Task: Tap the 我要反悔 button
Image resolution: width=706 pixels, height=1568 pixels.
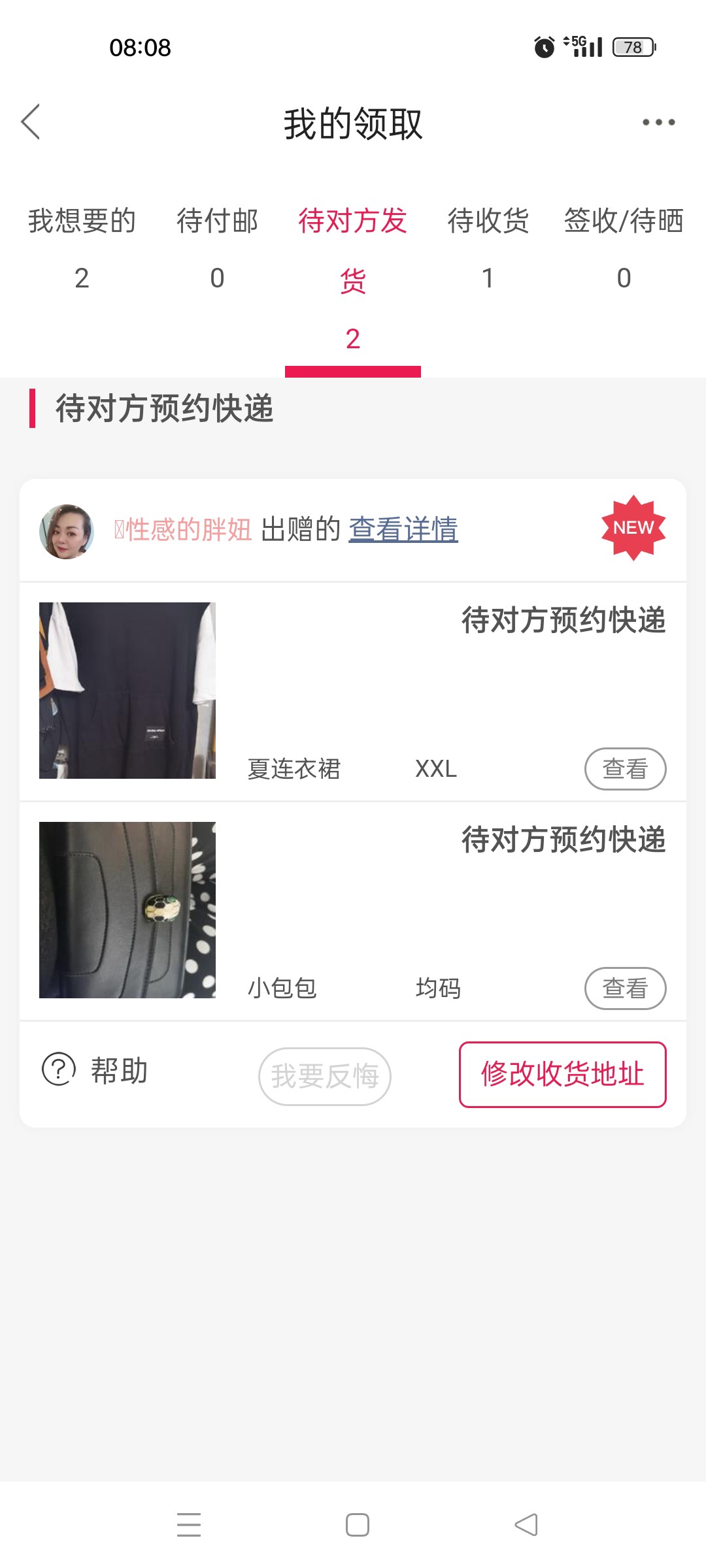Action: pyautogui.click(x=325, y=1076)
